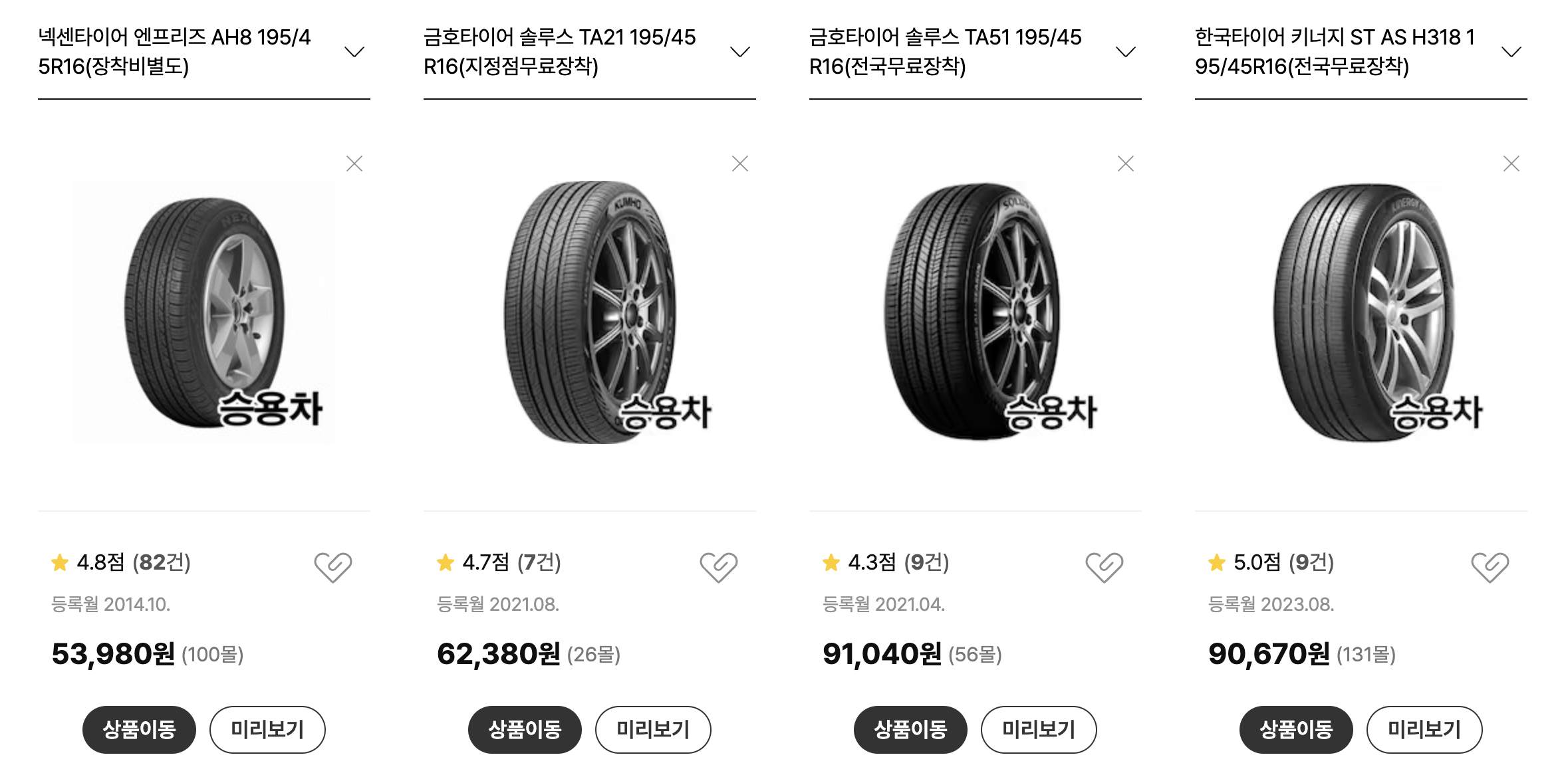1568x783 pixels.
Task: Save the 90,670원 tire to favorites
Action: coord(1490,567)
